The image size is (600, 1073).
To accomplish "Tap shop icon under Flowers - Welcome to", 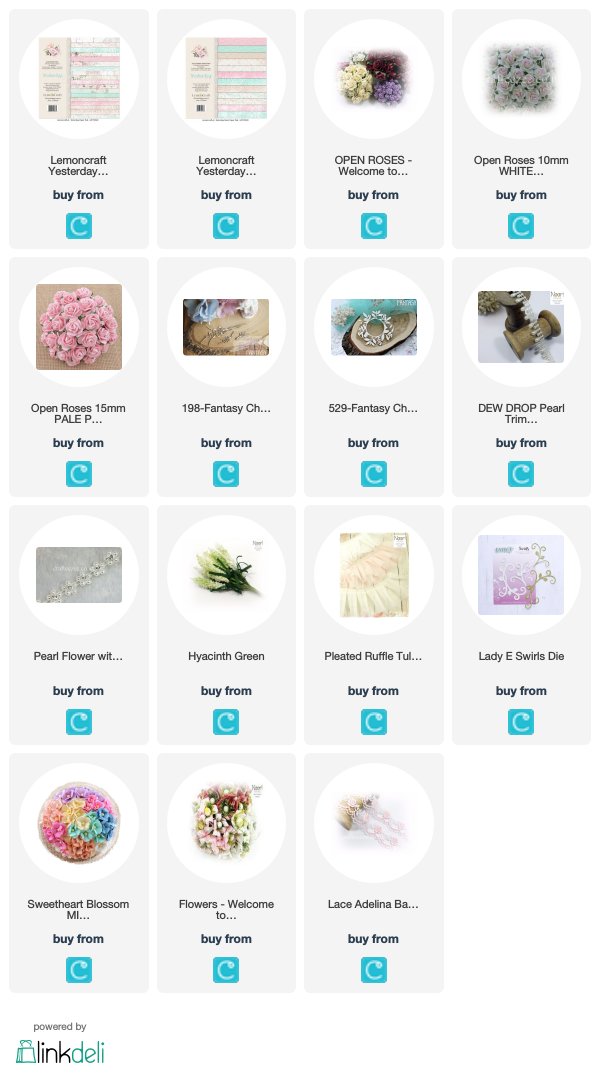I will coord(226,970).
